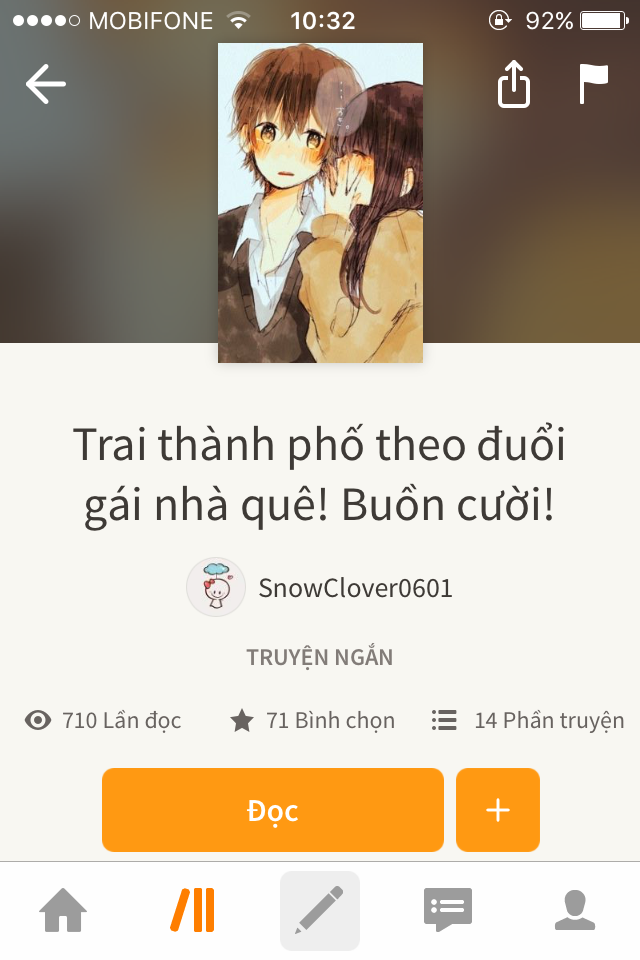The height and width of the screenshot is (960, 640).
Task: Open the Write pencil tab
Action: click(x=320, y=910)
